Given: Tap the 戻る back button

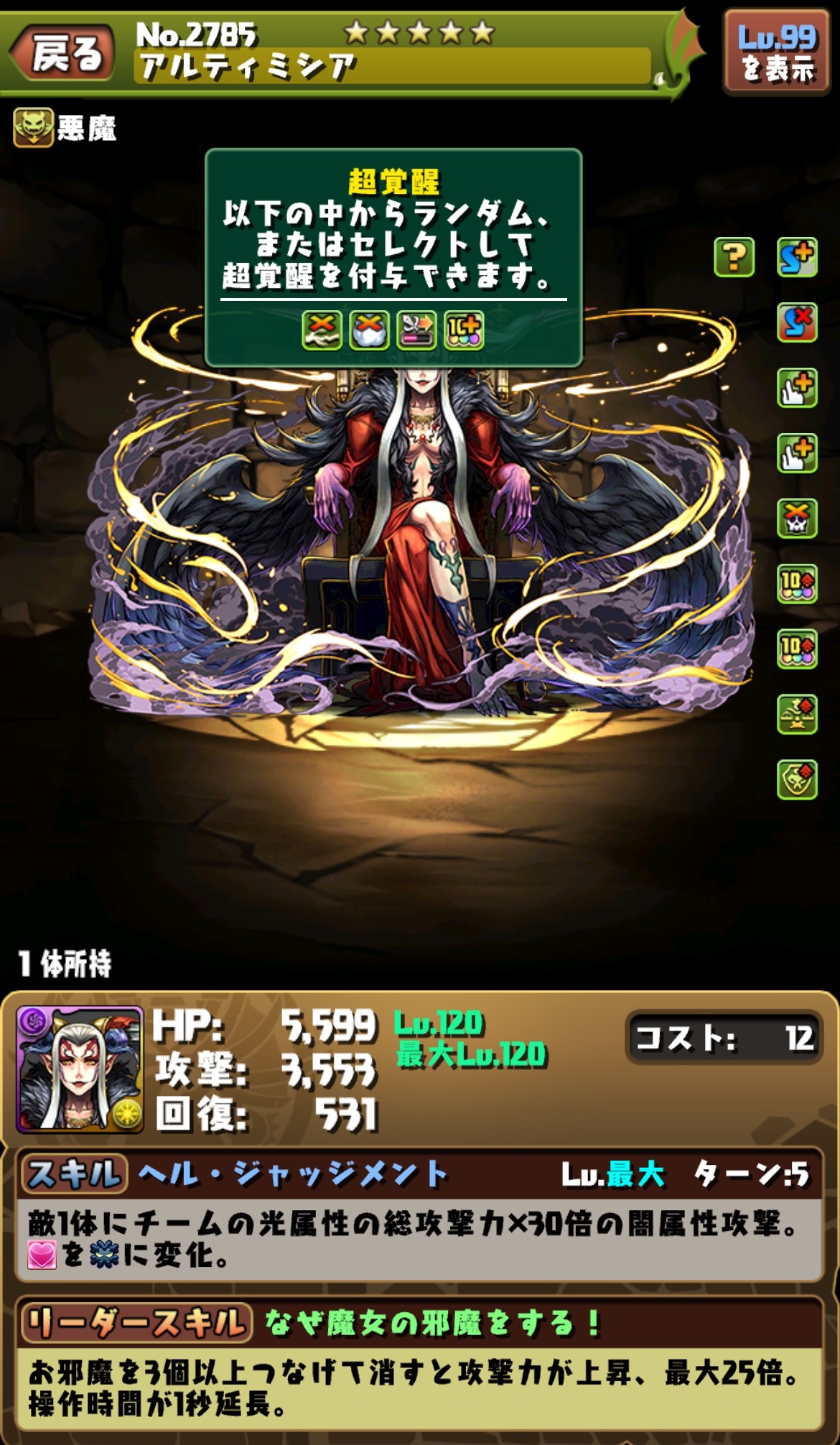Looking at the screenshot, I should pos(63,53).
